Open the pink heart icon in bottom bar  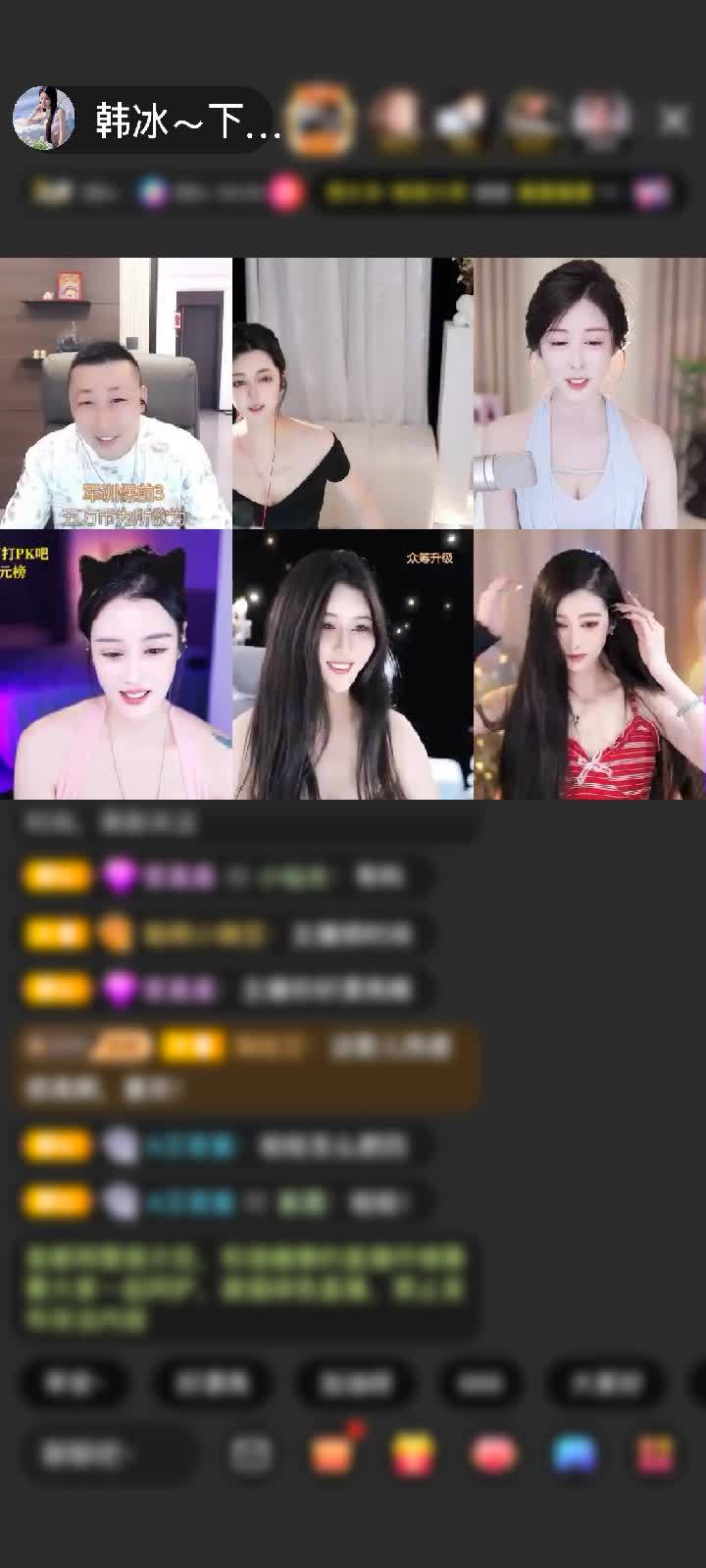pos(493,1454)
